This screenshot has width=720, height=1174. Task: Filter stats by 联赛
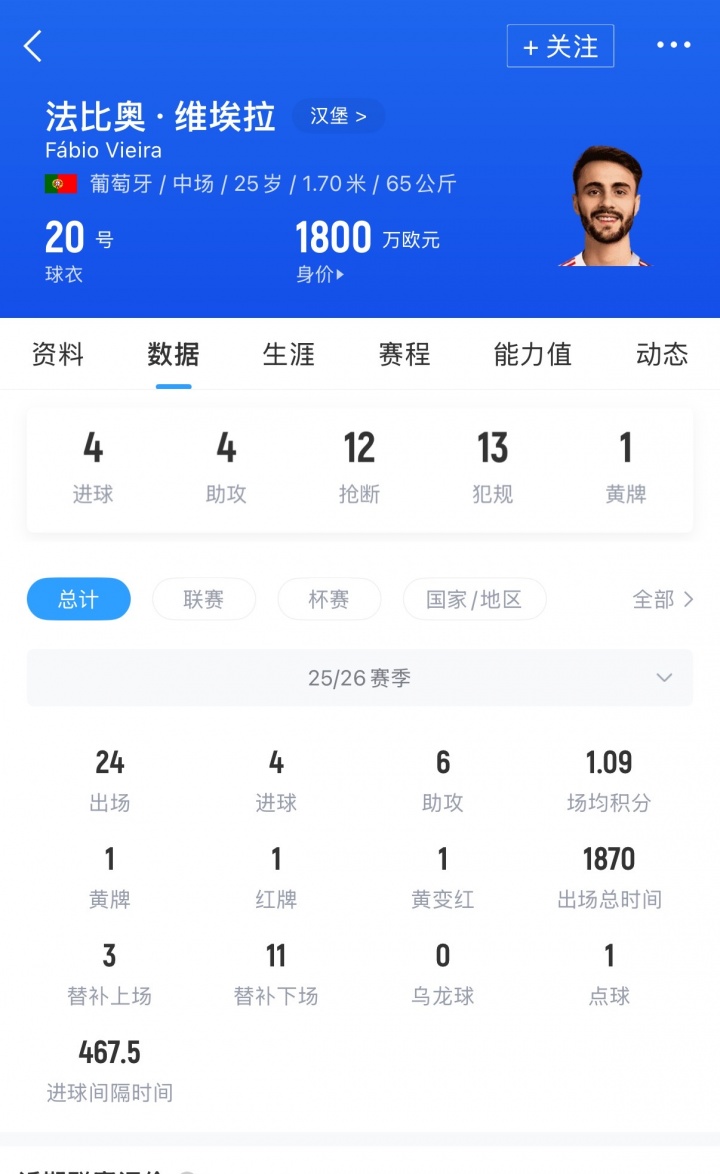click(204, 599)
